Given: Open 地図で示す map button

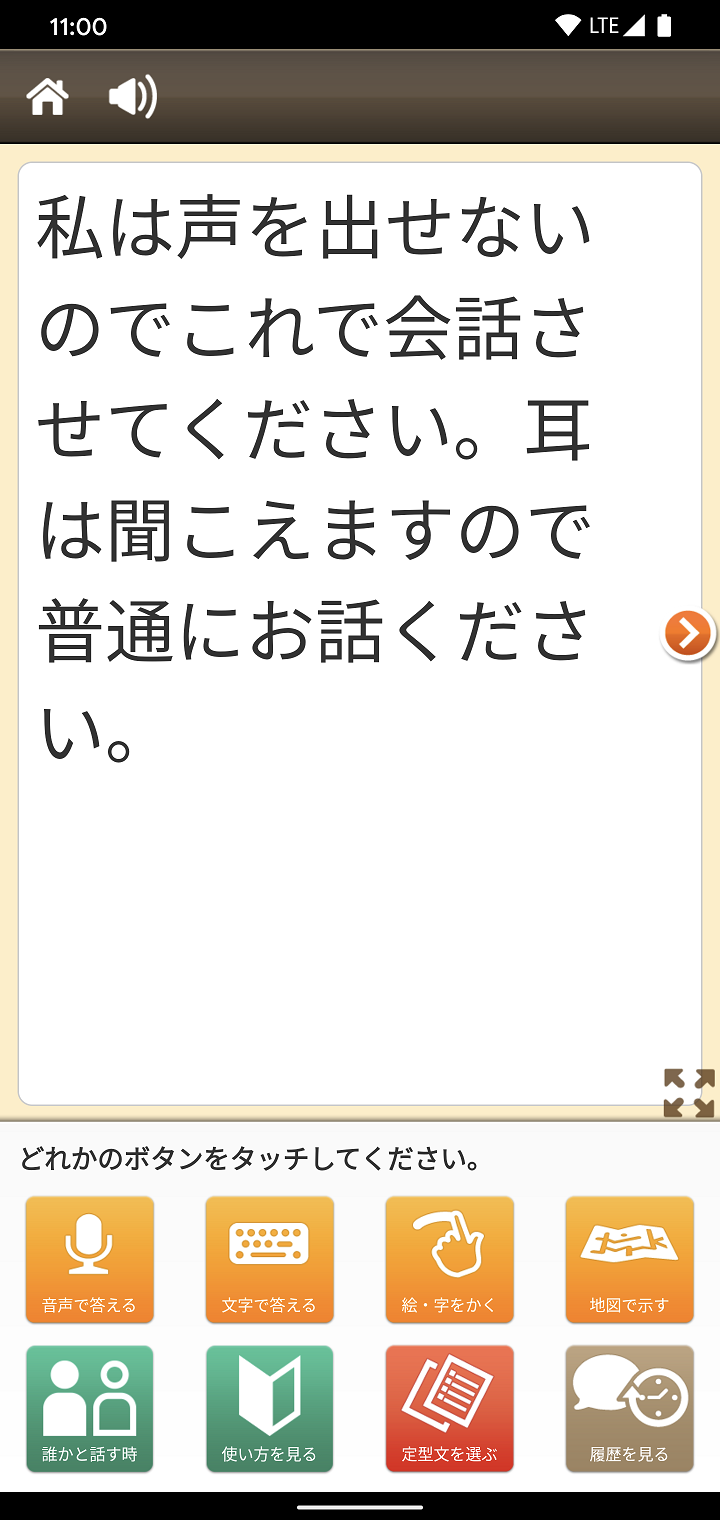Looking at the screenshot, I should [630, 1260].
